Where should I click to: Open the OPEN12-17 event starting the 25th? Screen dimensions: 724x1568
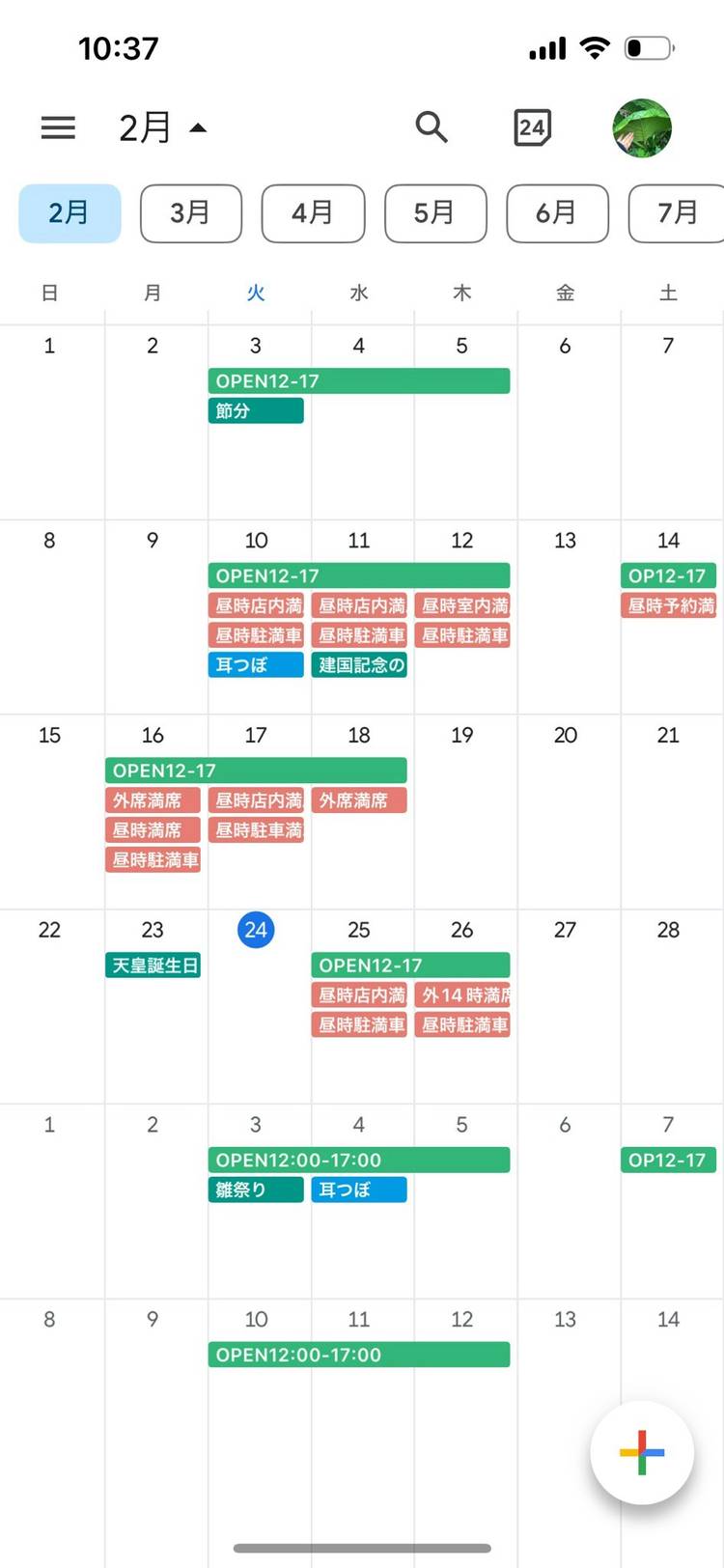[x=410, y=966]
